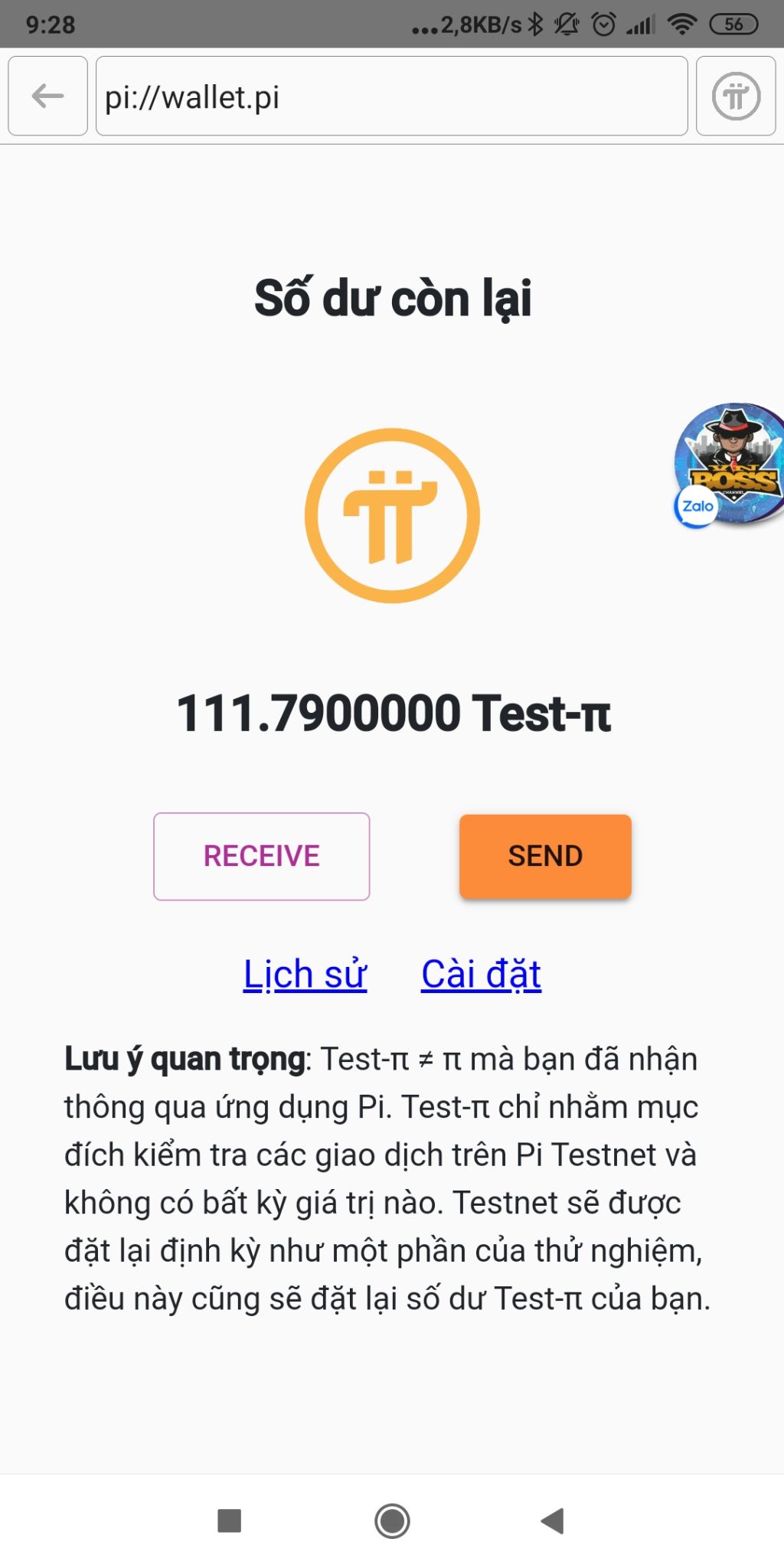Tap the SEND button

tap(545, 856)
